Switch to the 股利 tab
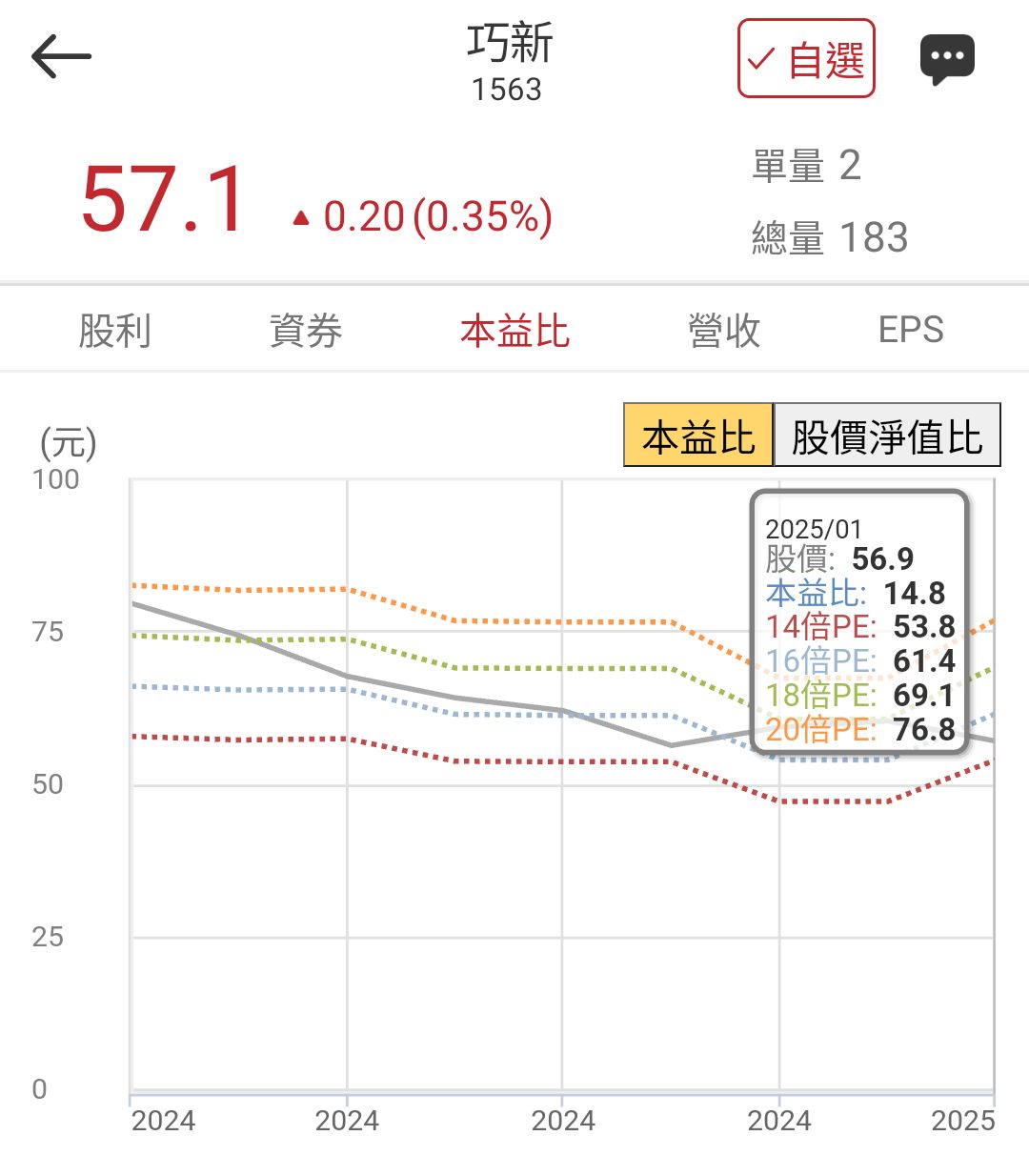This screenshot has width=1029, height=1176. pos(114,331)
